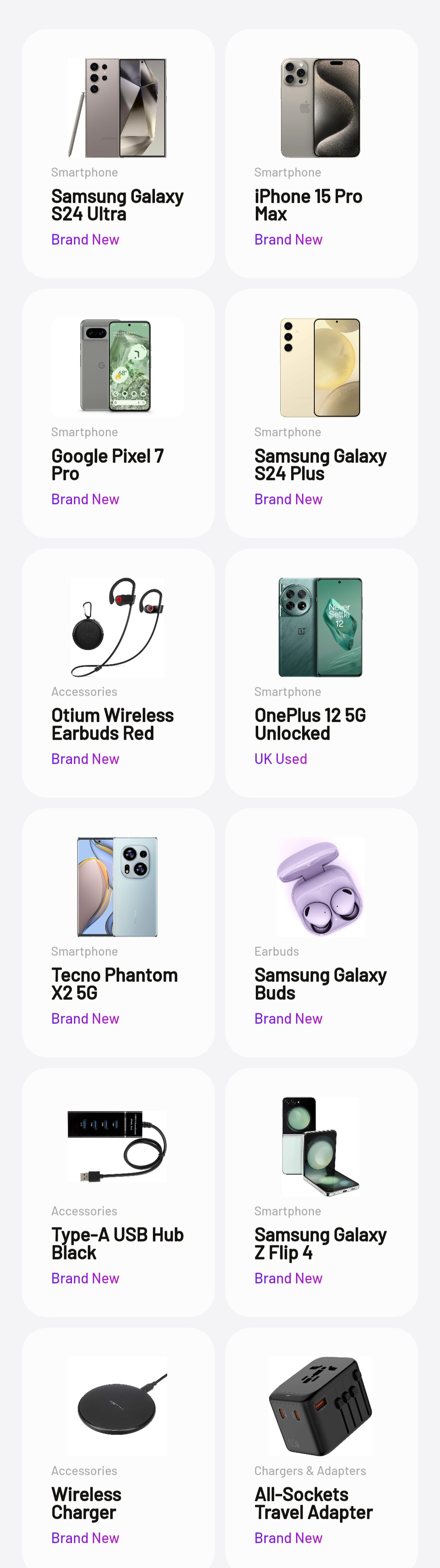Open Samsung Galaxy S24 Plus listing
This screenshot has width=440, height=1568.
click(x=320, y=464)
